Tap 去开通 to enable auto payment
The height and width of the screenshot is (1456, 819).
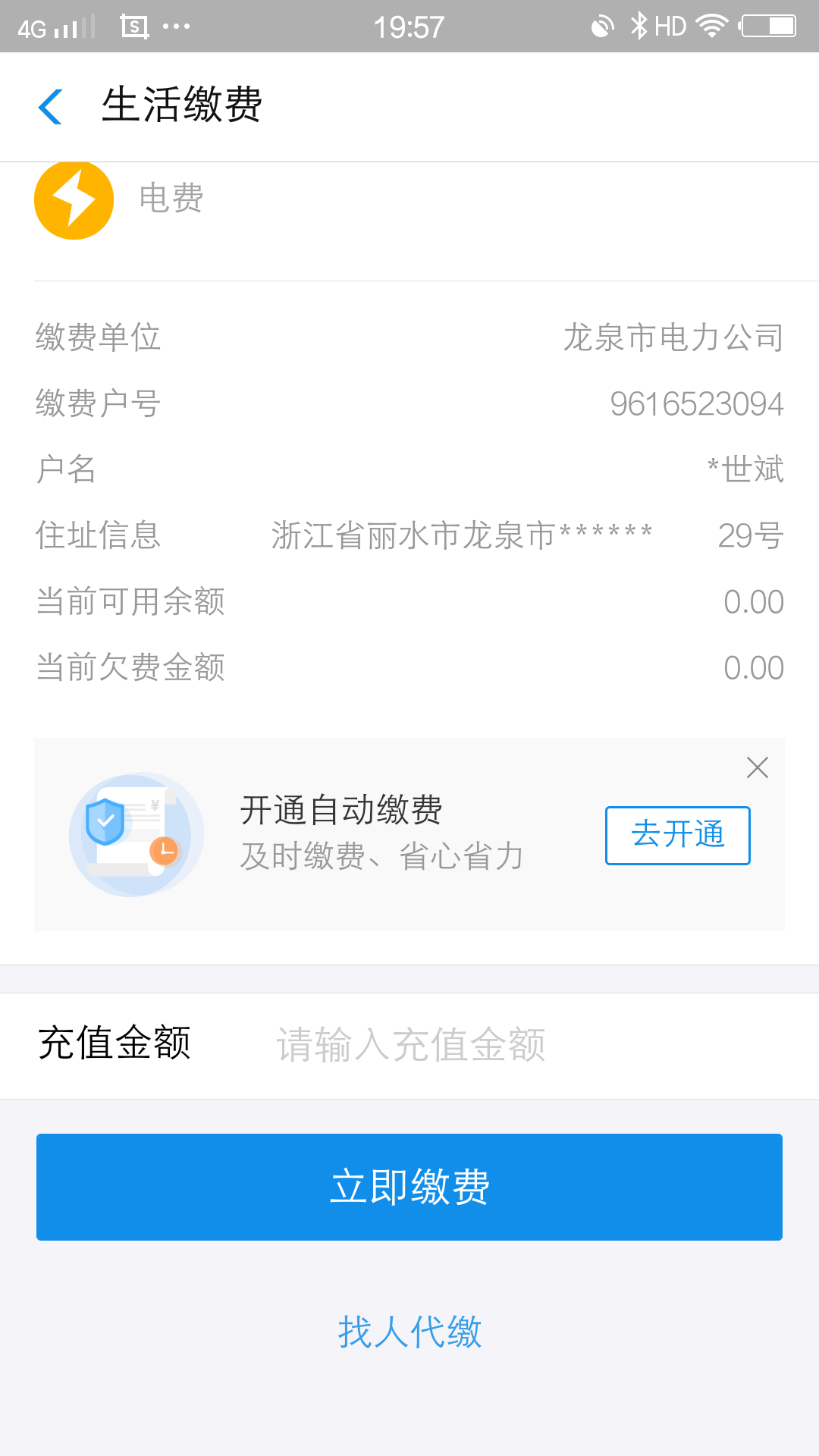click(x=677, y=835)
